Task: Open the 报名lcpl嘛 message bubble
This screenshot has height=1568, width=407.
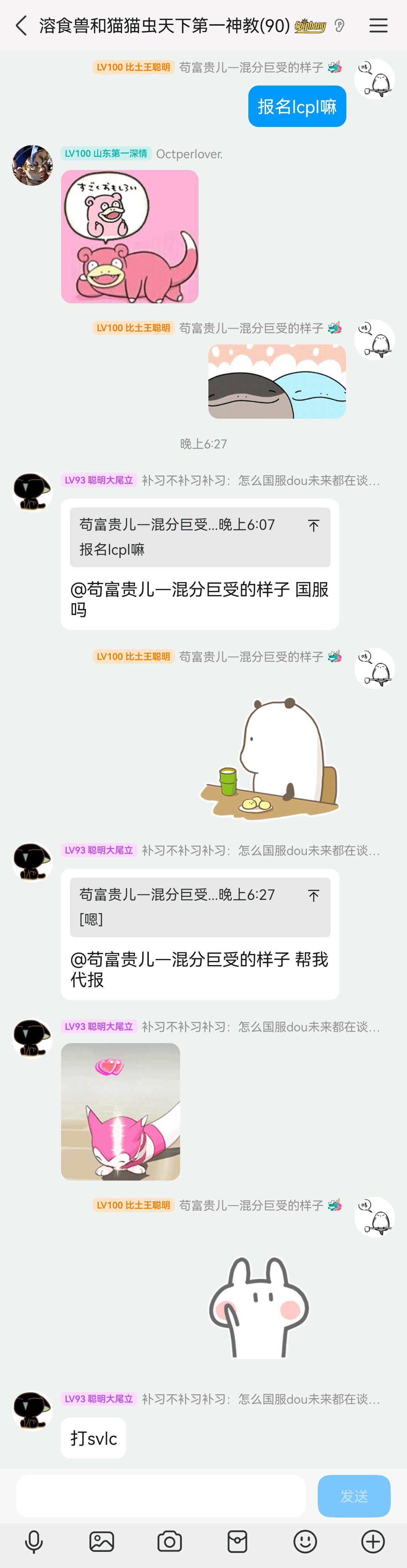Action: pos(297,107)
